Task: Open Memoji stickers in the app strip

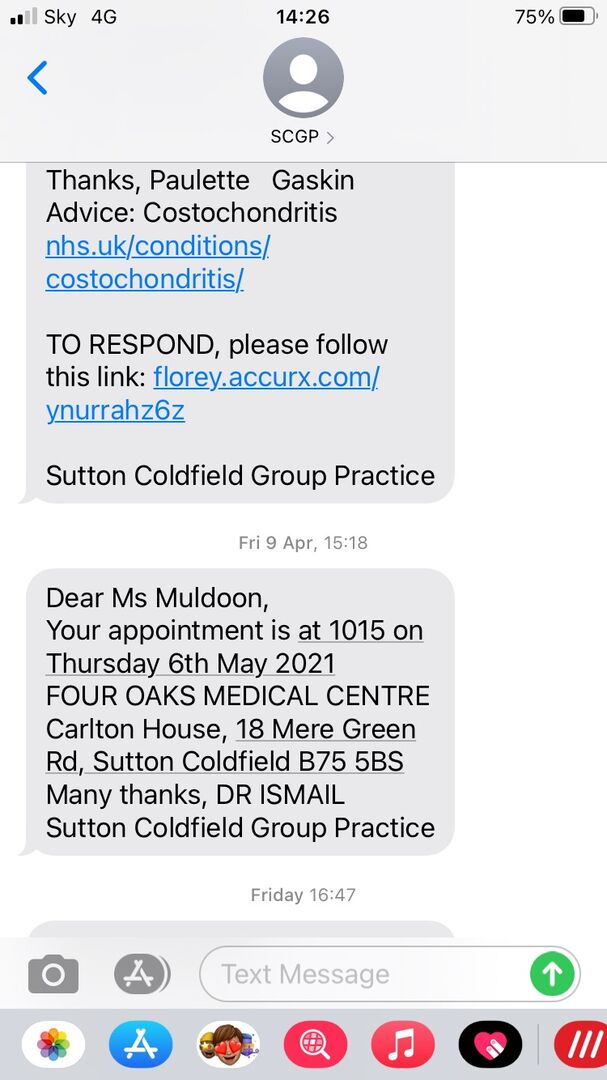Action: click(228, 1045)
